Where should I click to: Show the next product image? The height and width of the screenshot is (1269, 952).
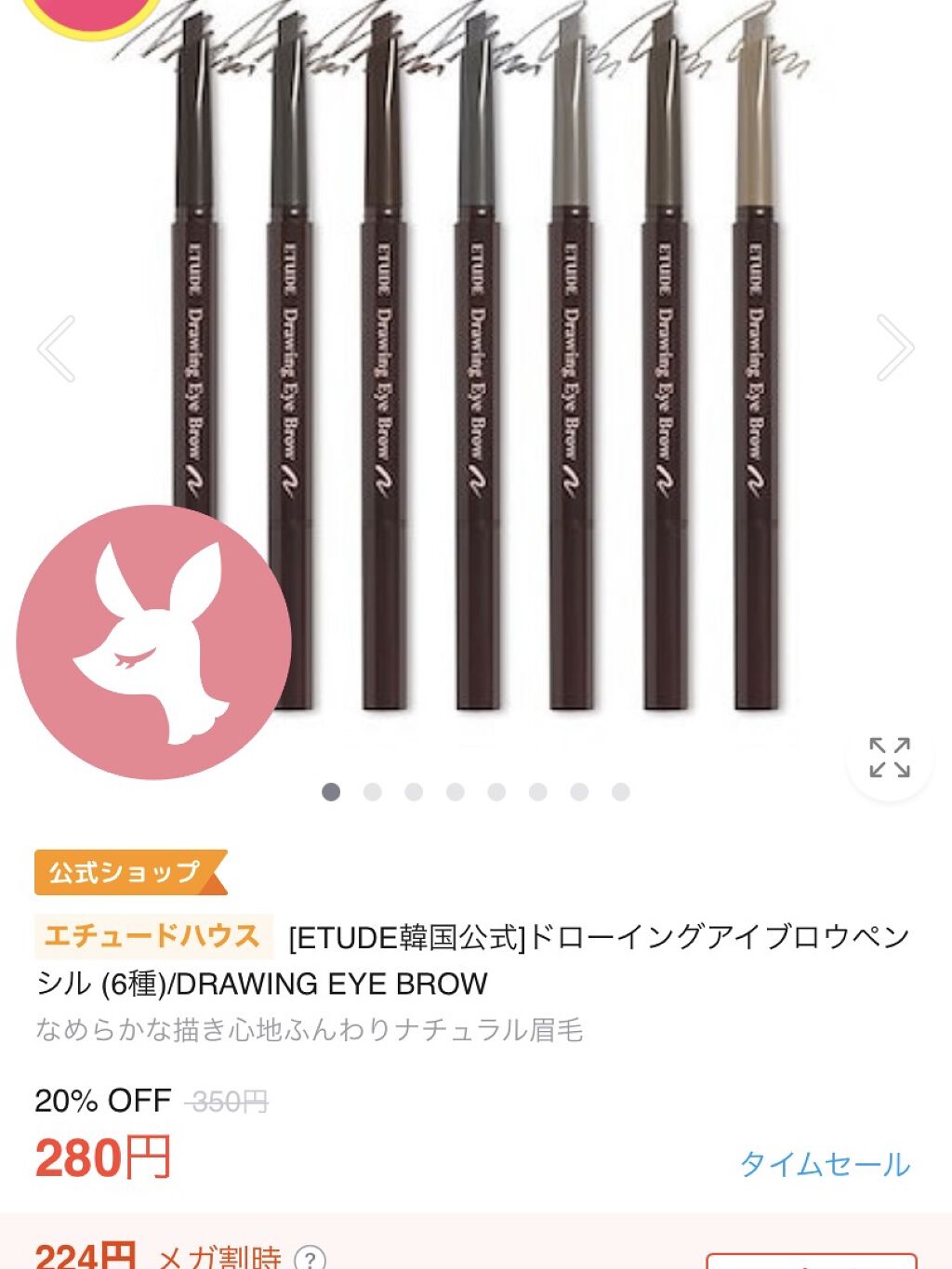click(894, 348)
